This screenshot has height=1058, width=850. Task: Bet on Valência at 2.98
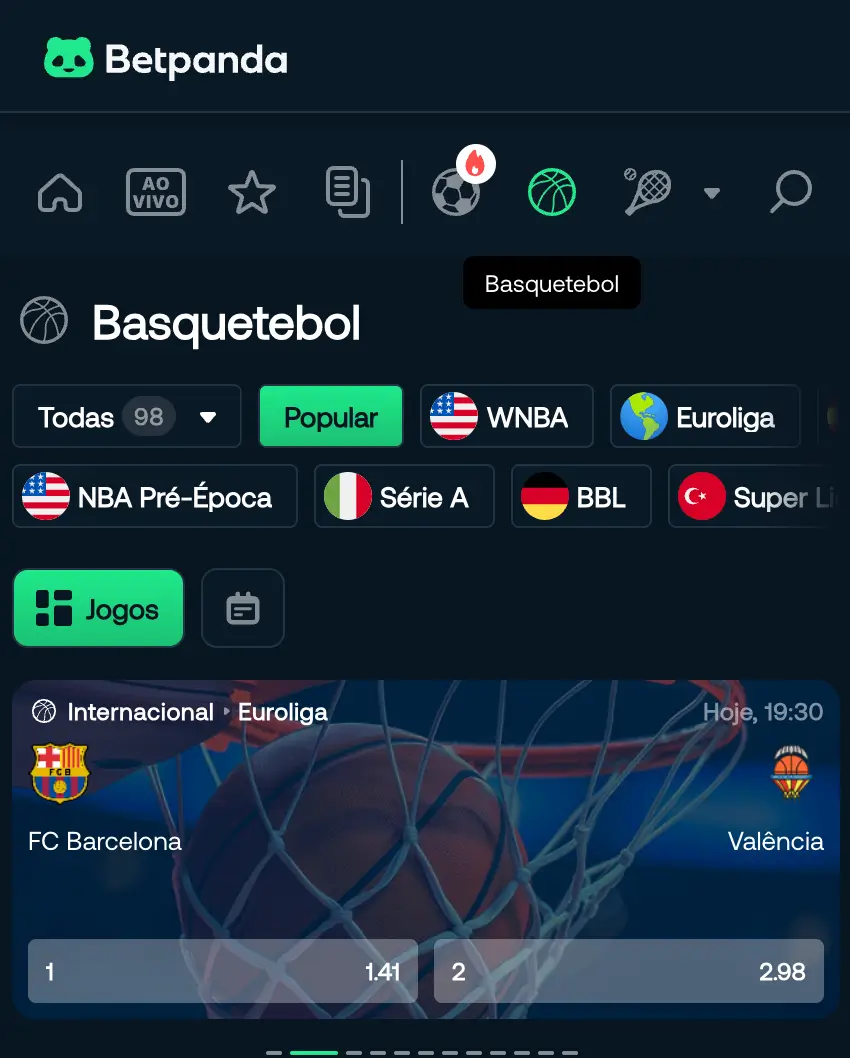point(629,971)
